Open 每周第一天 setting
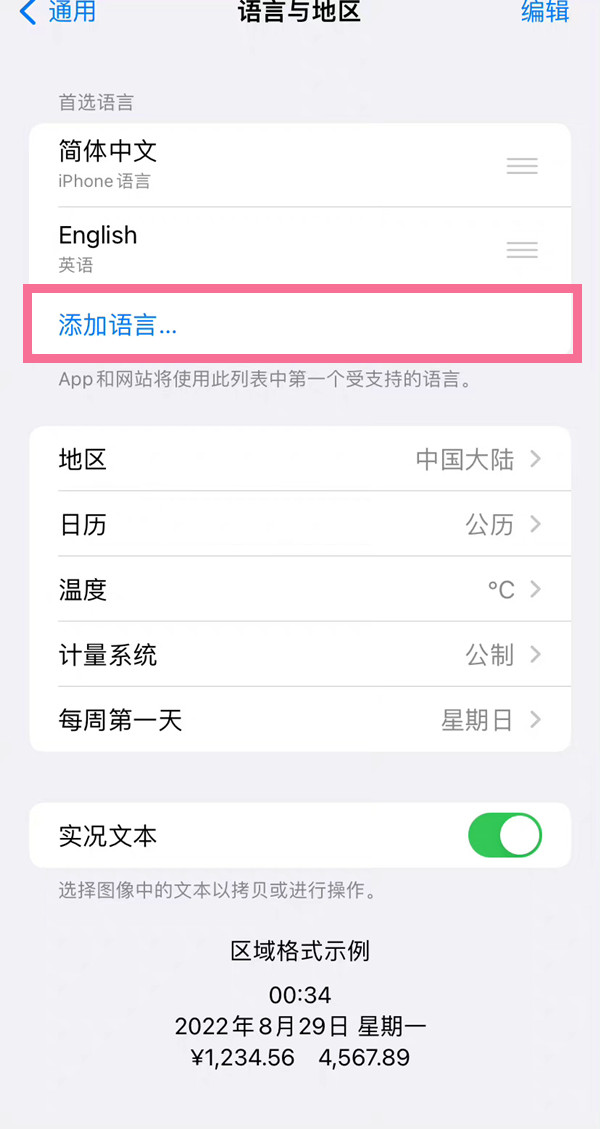This screenshot has height=1129, width=600. coord(300,720)
